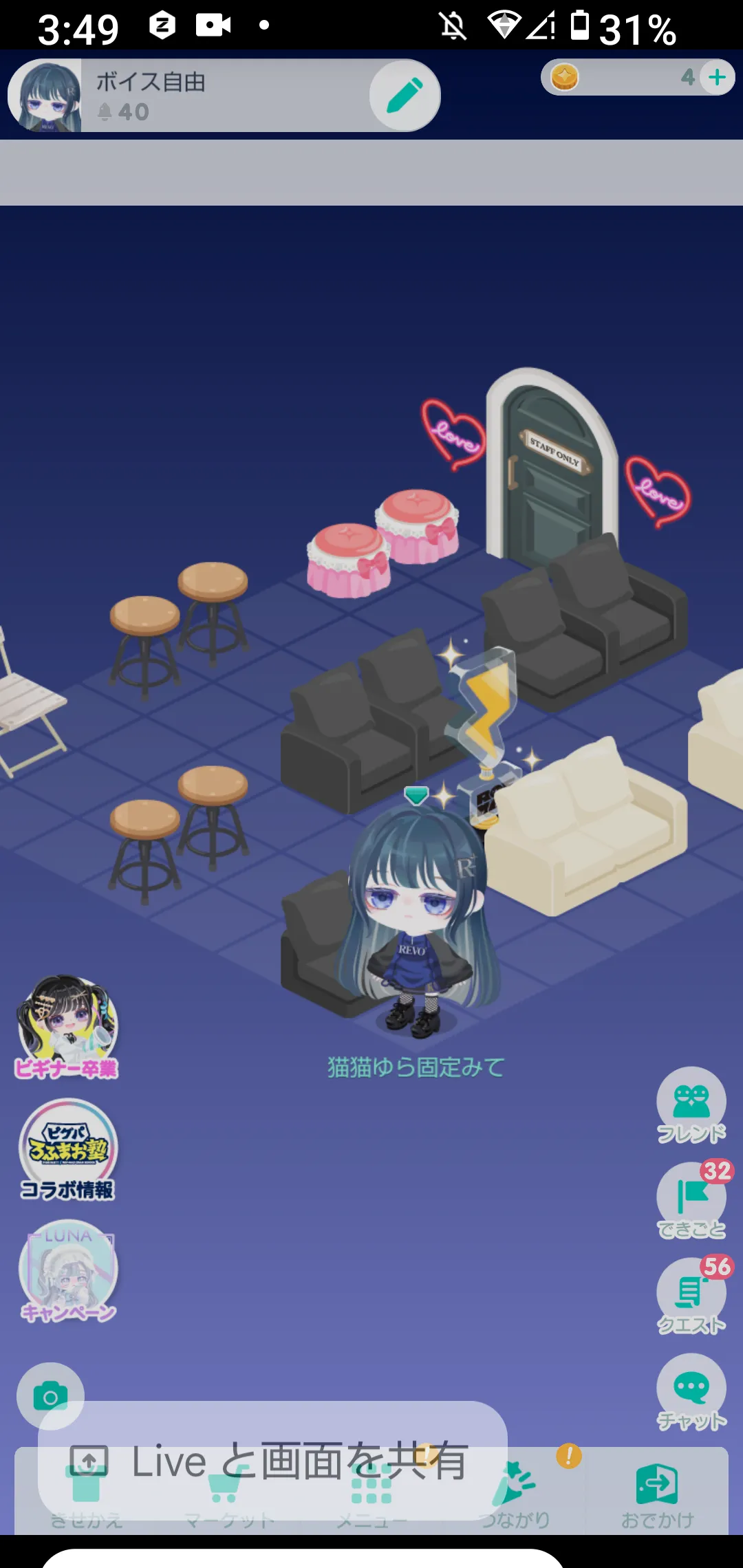Switch to the マーケット tab
The width and height of the screenshot is (743, 1568).
[x=229, y=1492]
